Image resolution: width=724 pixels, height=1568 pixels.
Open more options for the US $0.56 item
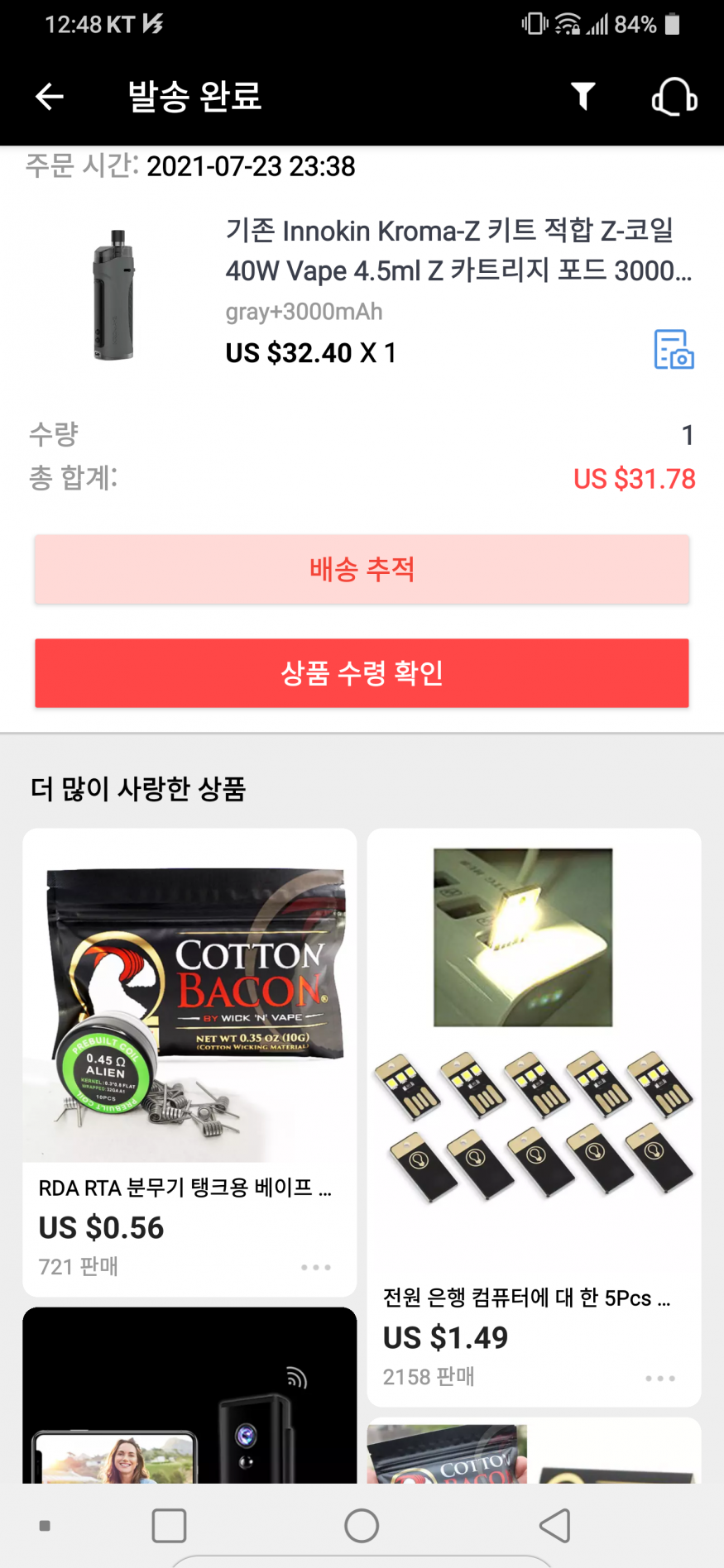316,1267
